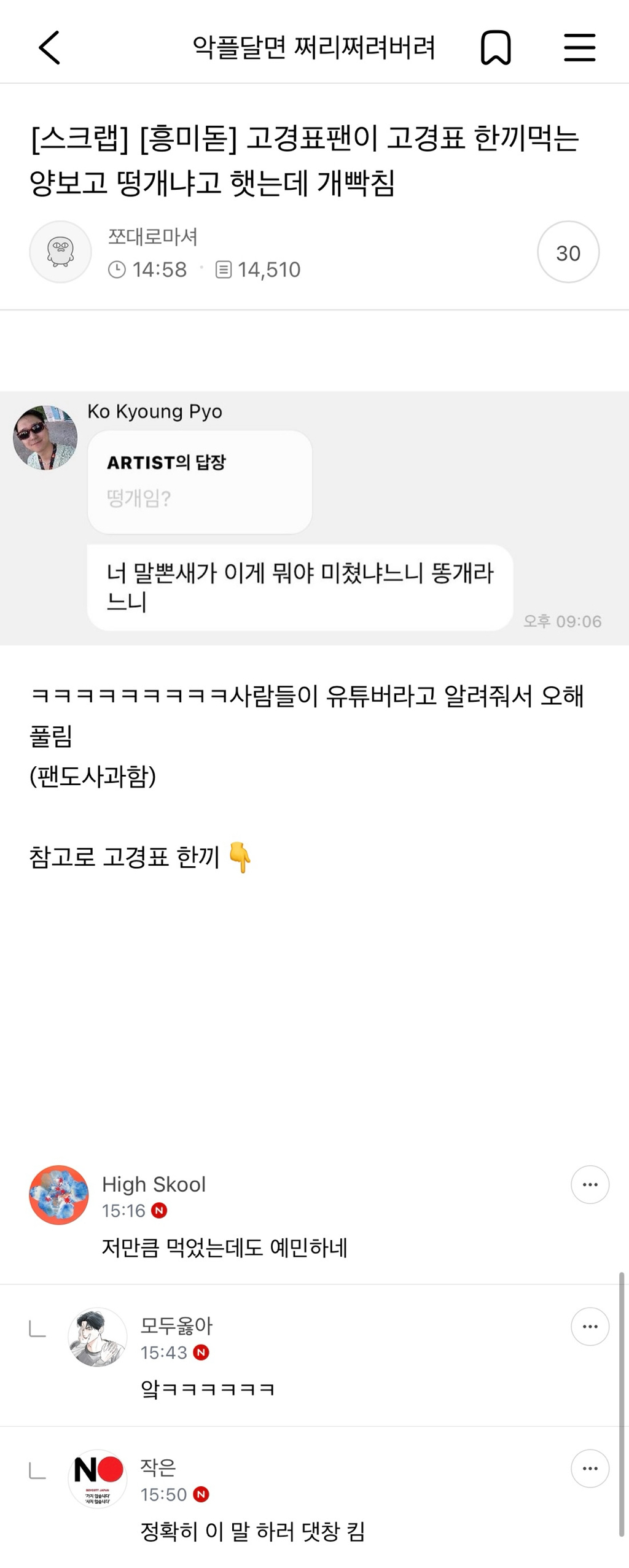The image size is (629, 1568).
Task: Open options for 모두옳아's reply
Action: [590, 1326]
